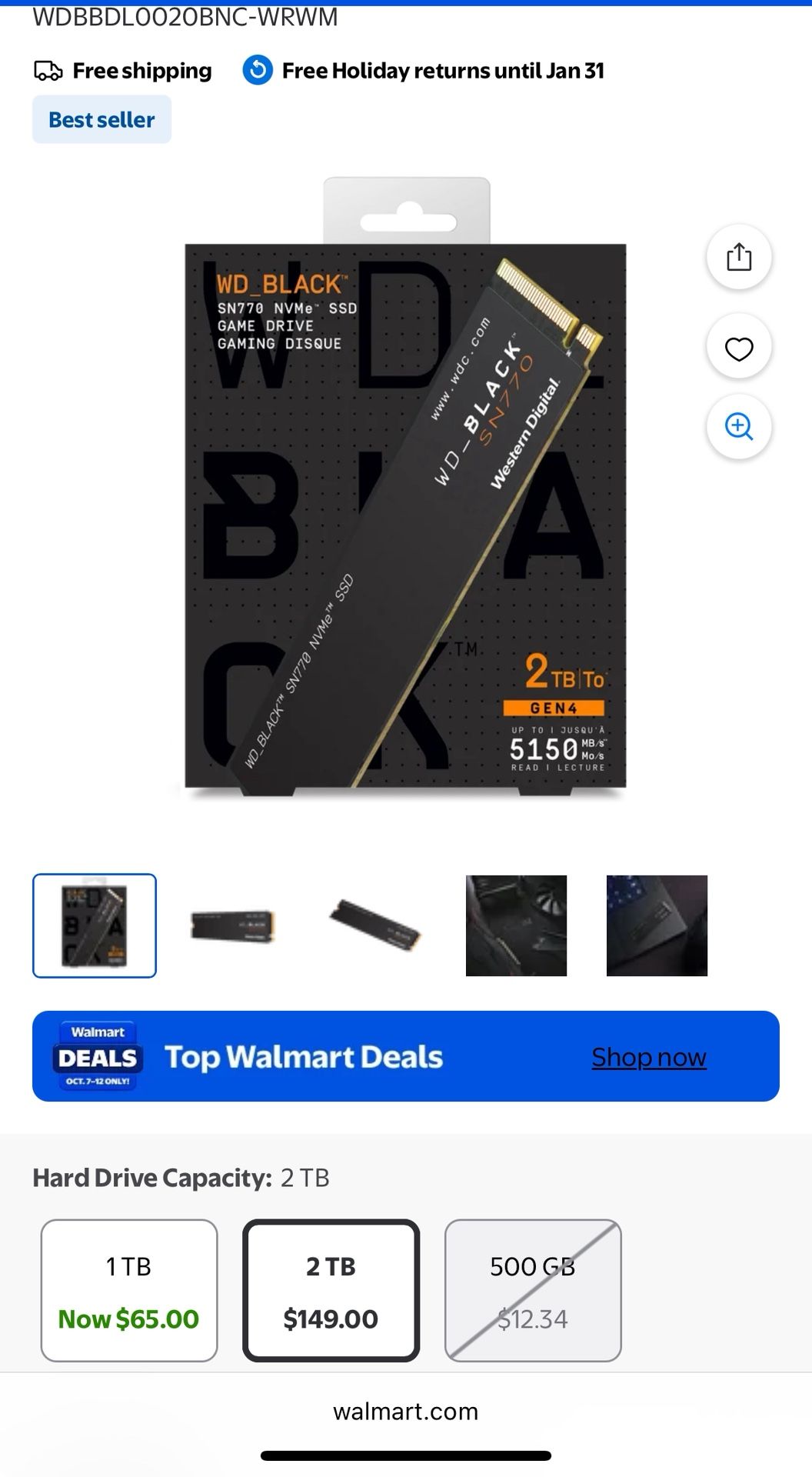Tap the walmart.com address bar
The image size is (812, 1477).
(x=405, y=1411)
